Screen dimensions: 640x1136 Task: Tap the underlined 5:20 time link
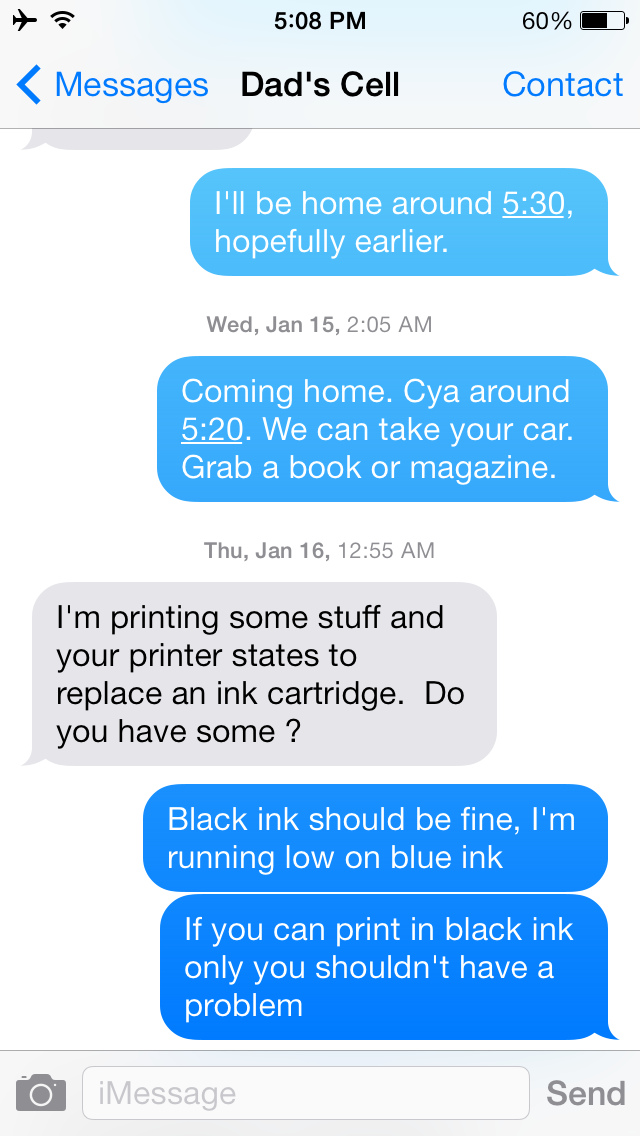211,430
